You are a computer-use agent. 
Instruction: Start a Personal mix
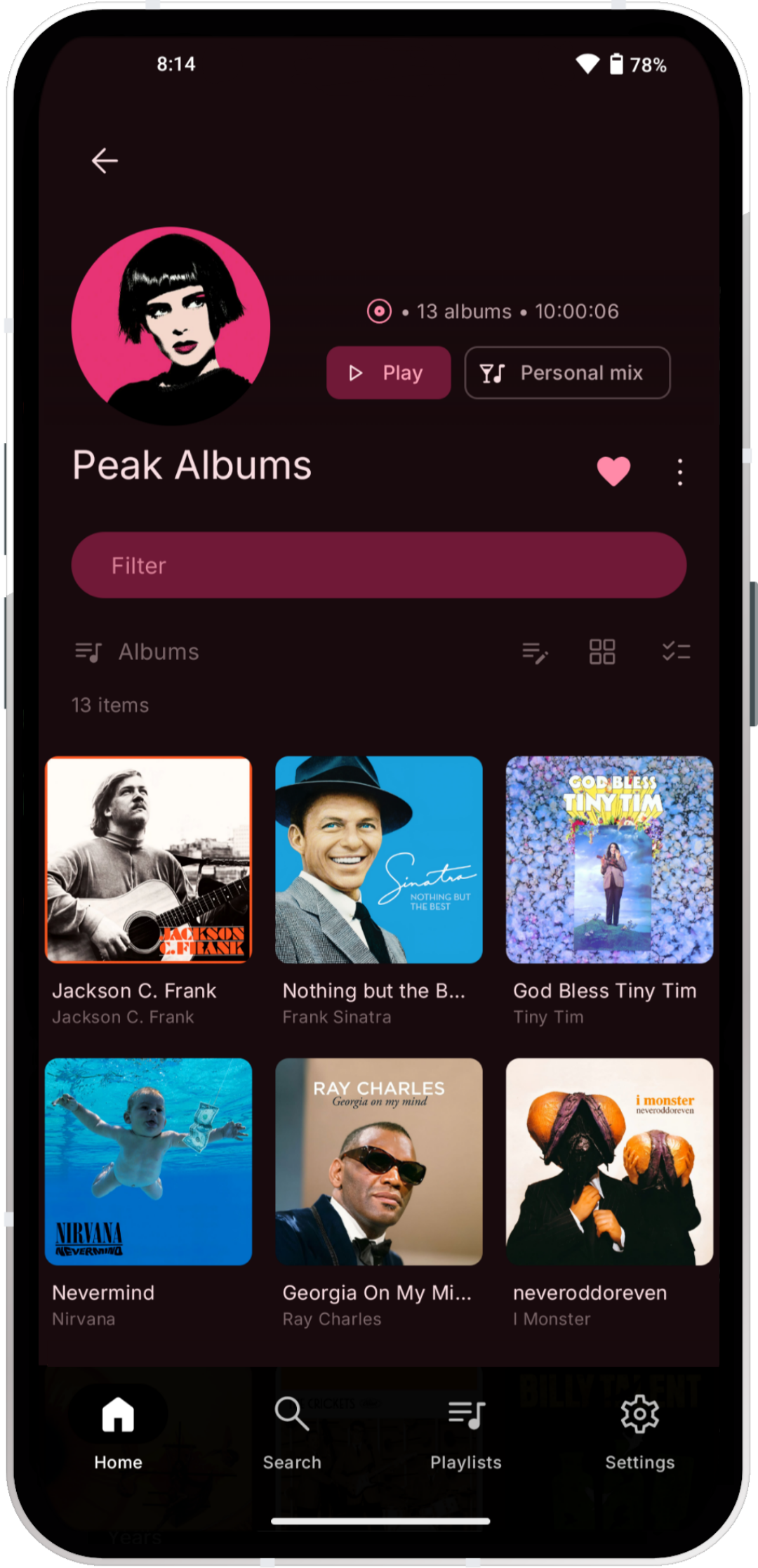[x=567, y=373]
